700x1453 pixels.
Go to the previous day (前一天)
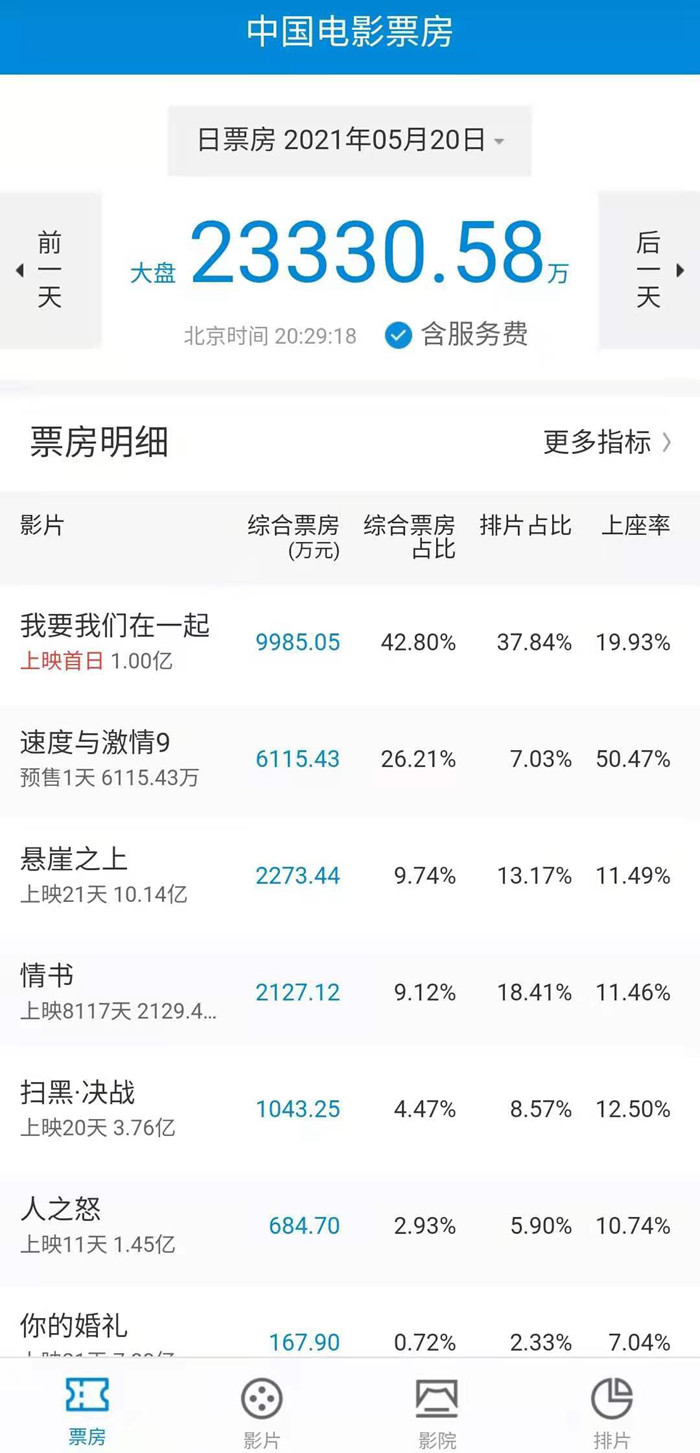(49, 270)
